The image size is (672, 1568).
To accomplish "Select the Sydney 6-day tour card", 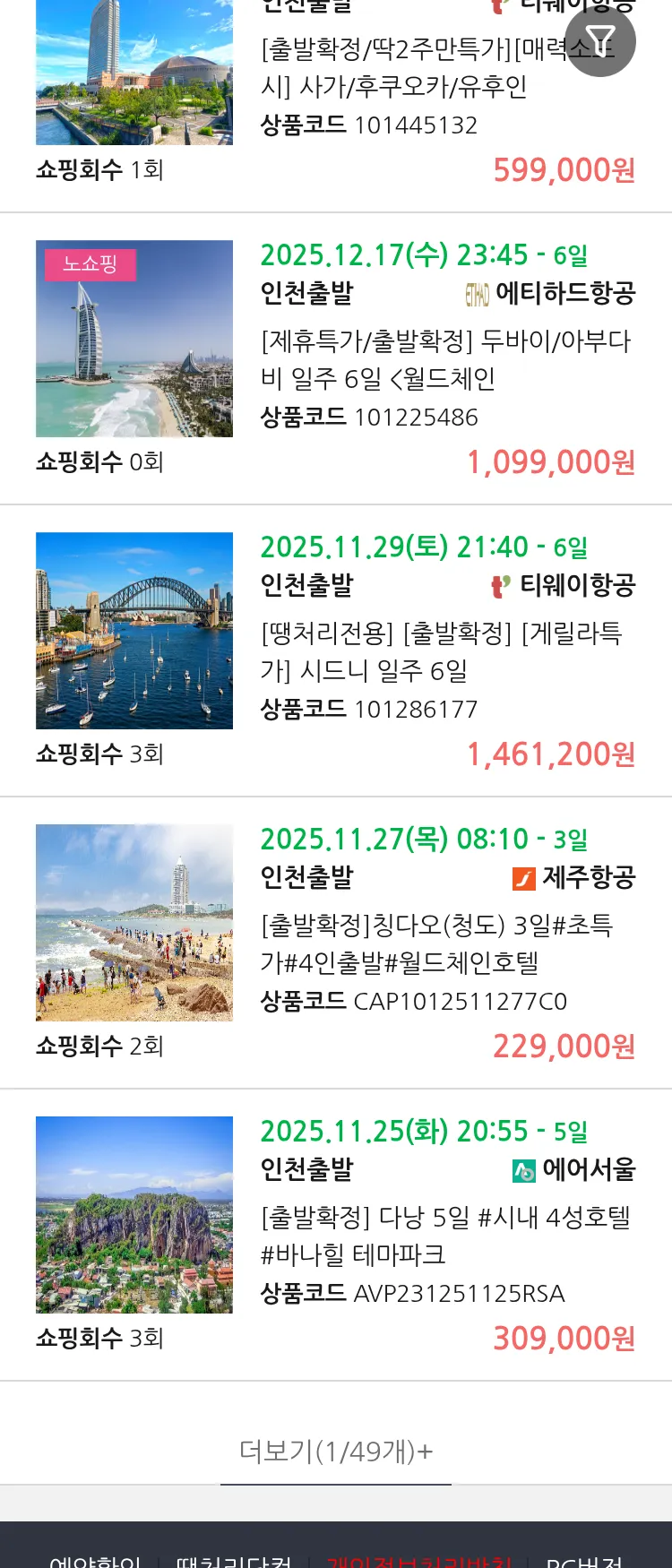I will tap(441, 651).
